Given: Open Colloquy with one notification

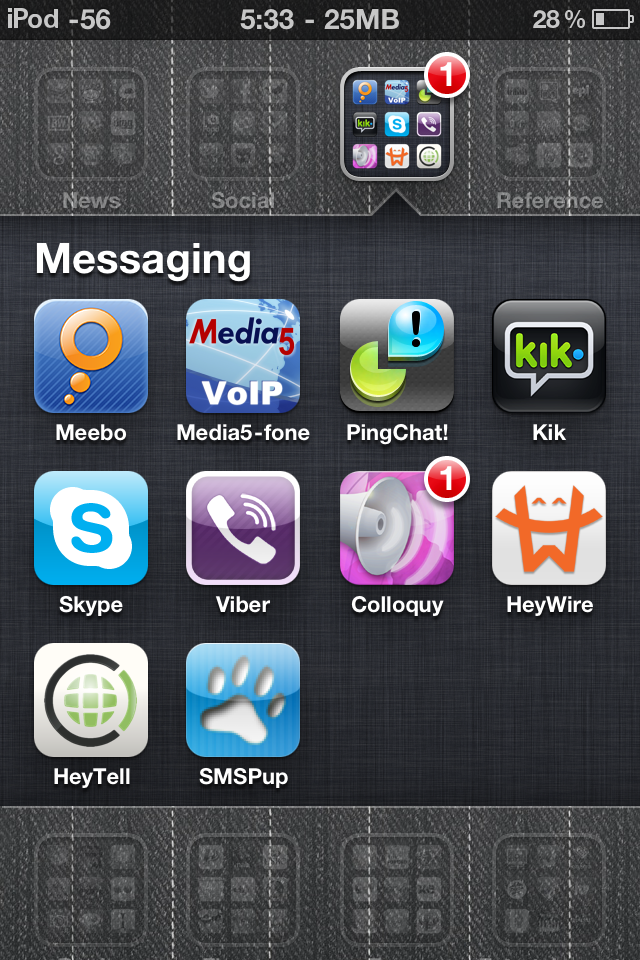Looking at the screenshot, I should coord(396,528).
